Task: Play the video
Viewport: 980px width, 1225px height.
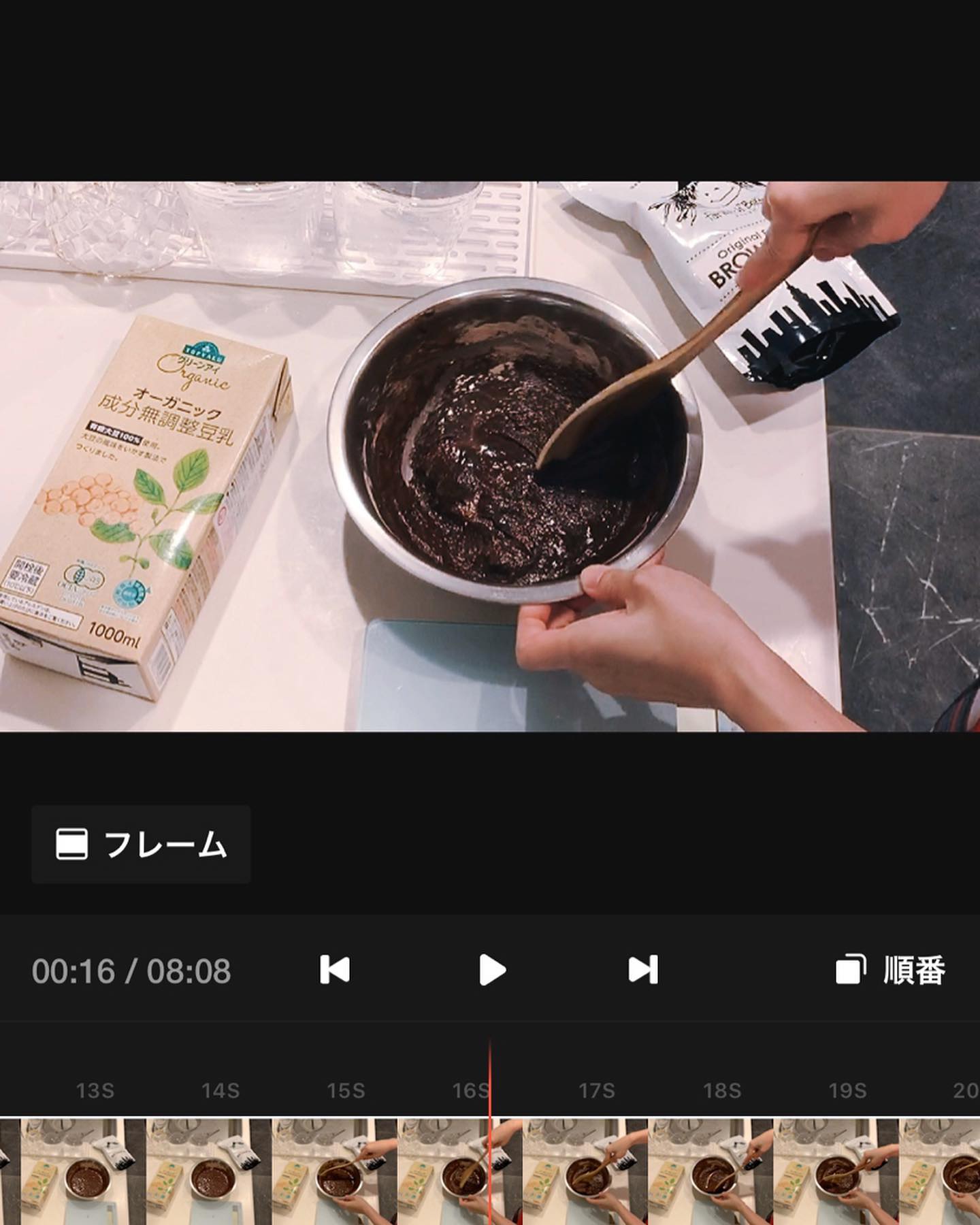Action: coord(491,969)
